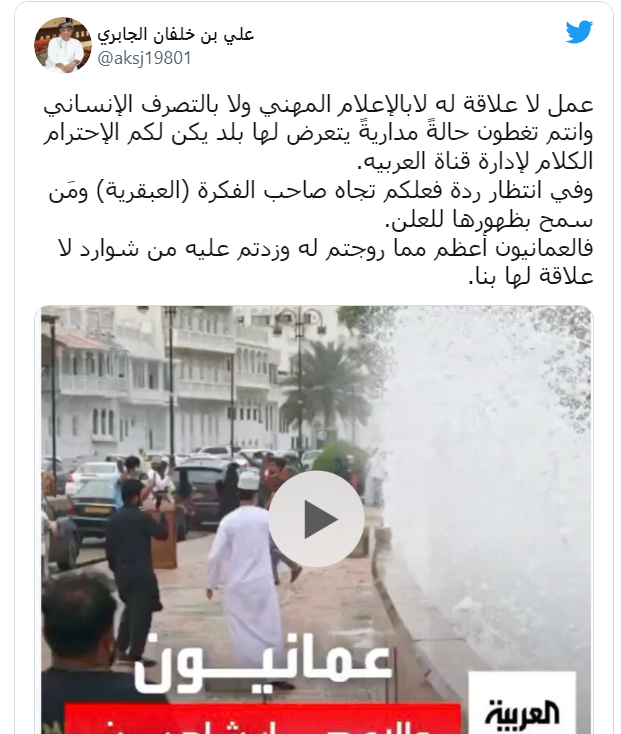Image resolution: width=621 pixels, height=734 pixels.
Task: Open the Twitter bird logo link
Action: [579, 32]
